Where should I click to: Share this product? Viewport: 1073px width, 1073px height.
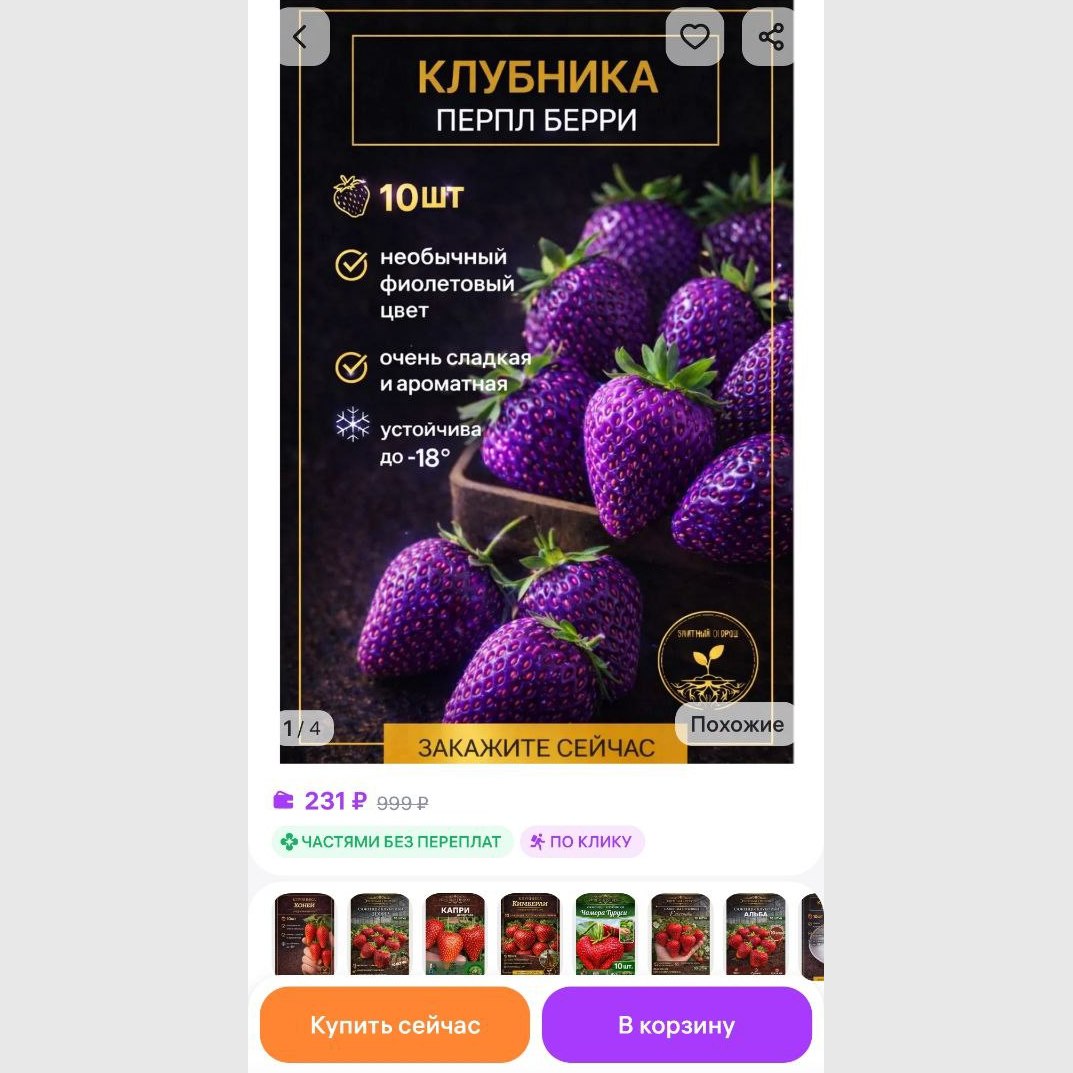(769, 37)
